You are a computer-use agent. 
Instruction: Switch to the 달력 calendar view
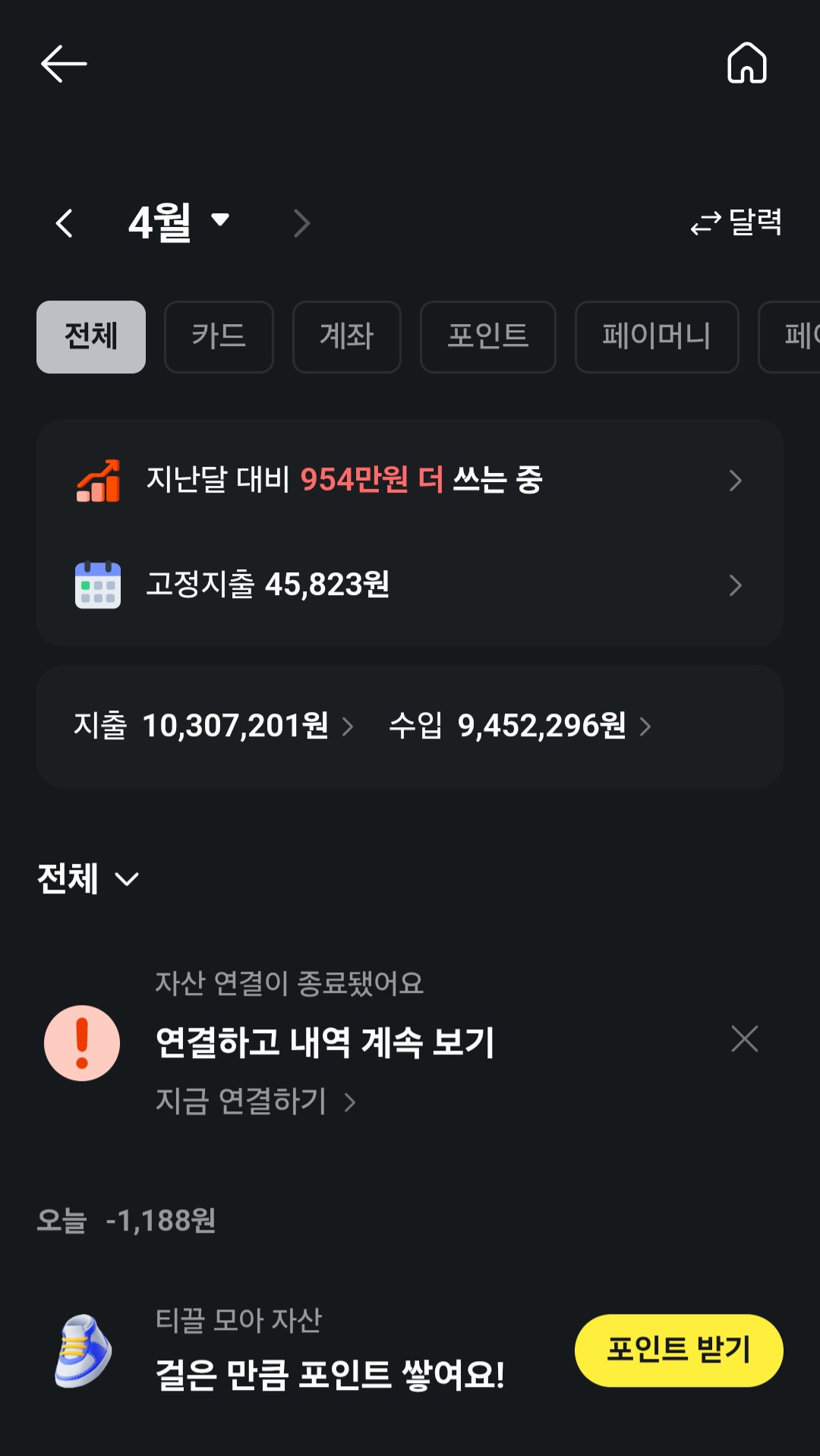(736, 222)
